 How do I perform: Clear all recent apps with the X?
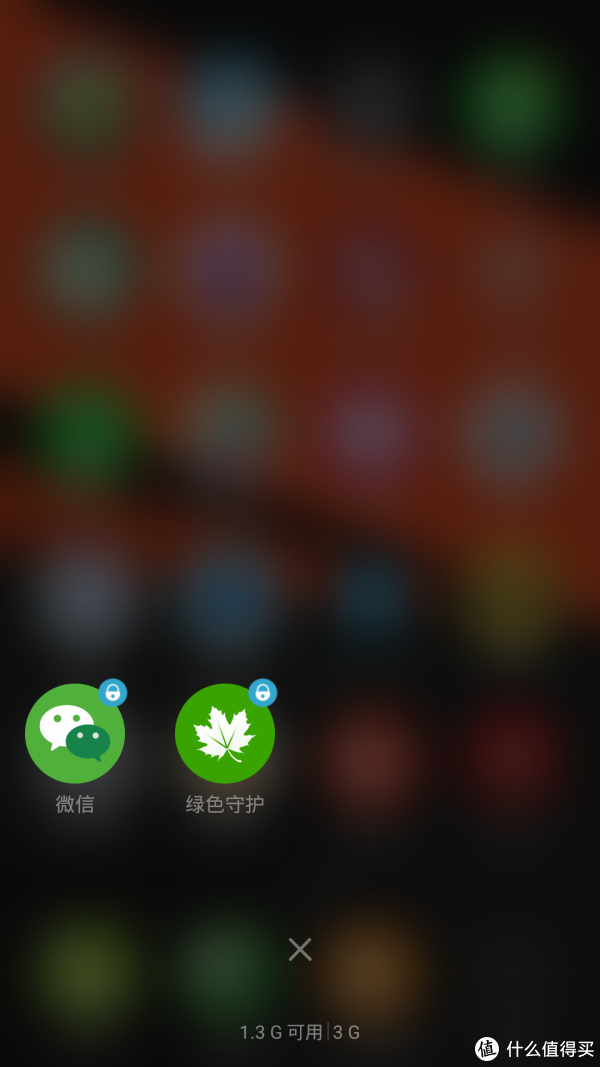pos(300,949)
